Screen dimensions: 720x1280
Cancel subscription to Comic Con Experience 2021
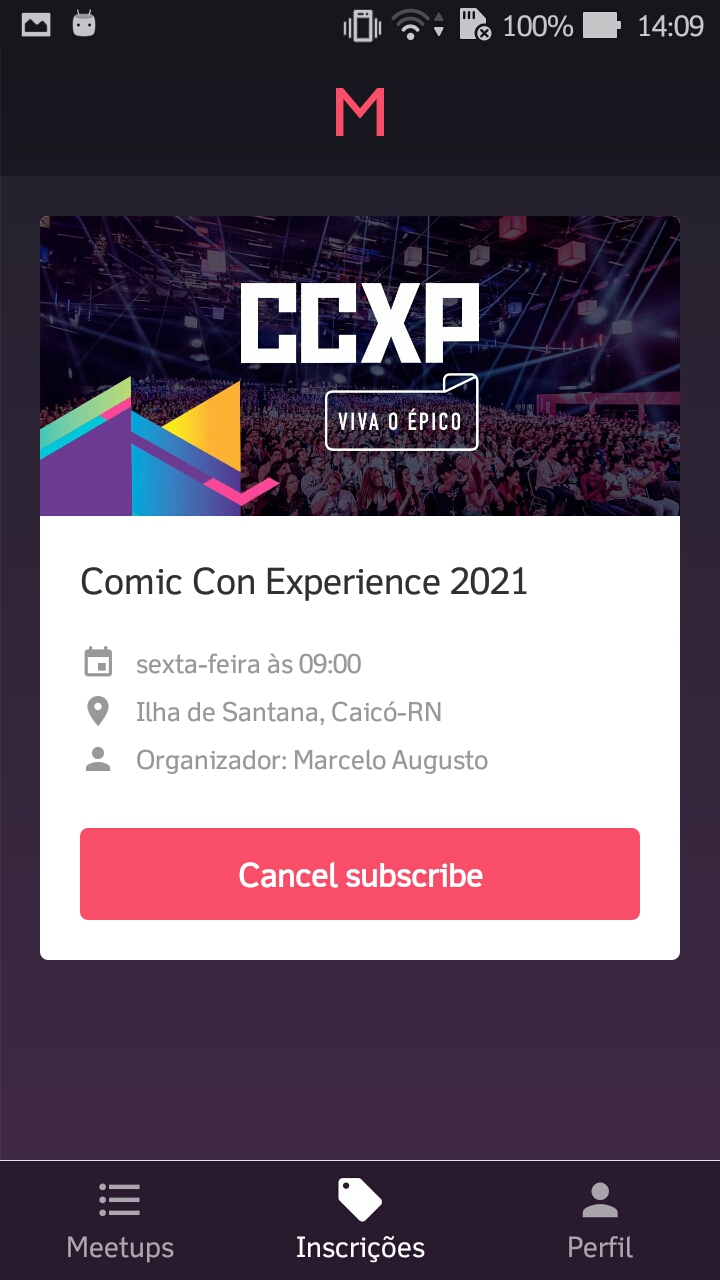coord(360,874)
